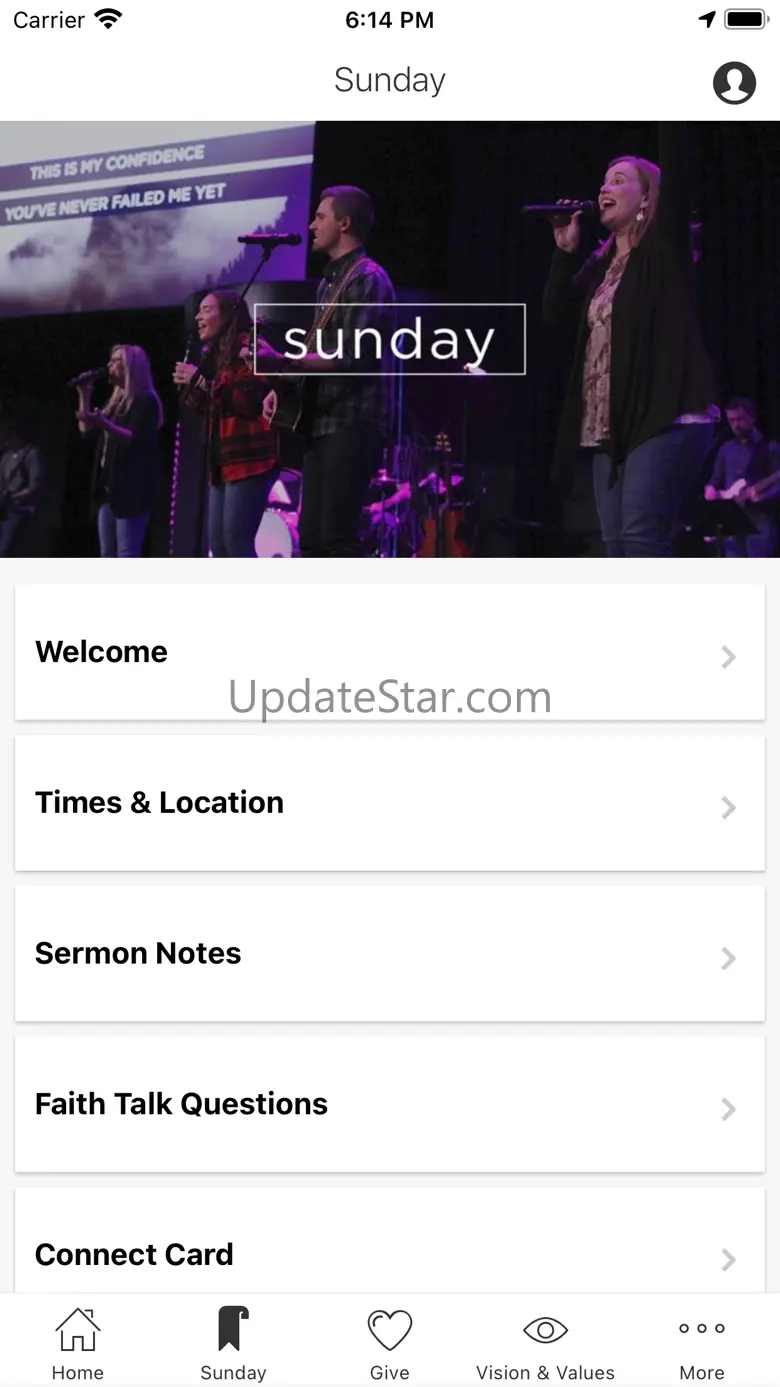Screen dimensions: 780x1387
Task: View Times & Location details
Action: tap(390, 804)
